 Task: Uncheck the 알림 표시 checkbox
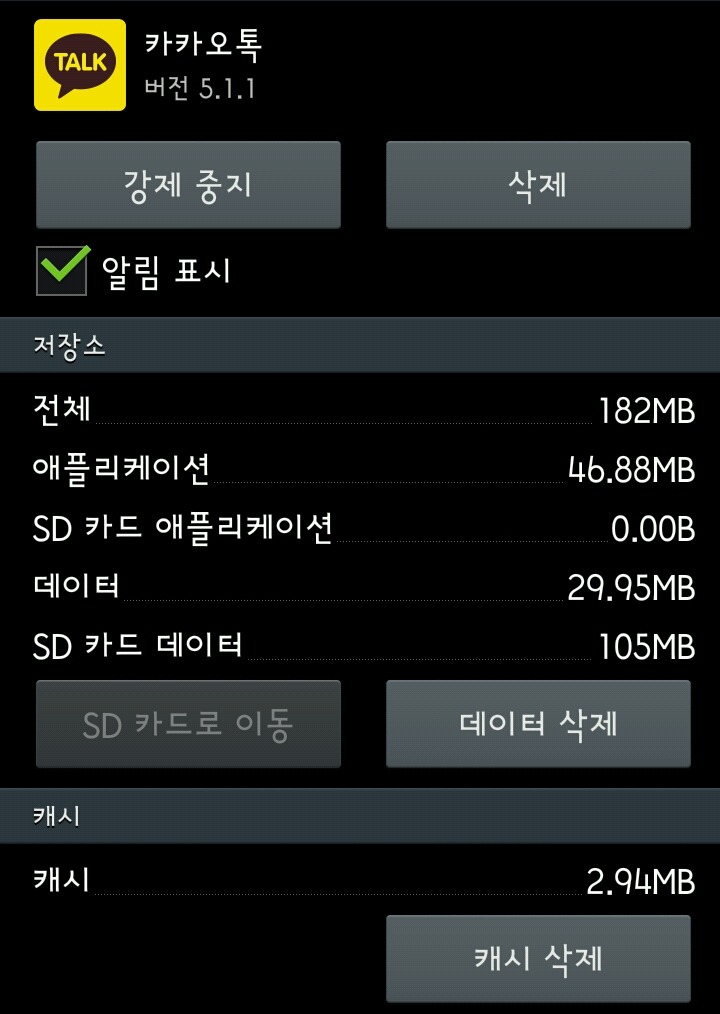(62, 270)
